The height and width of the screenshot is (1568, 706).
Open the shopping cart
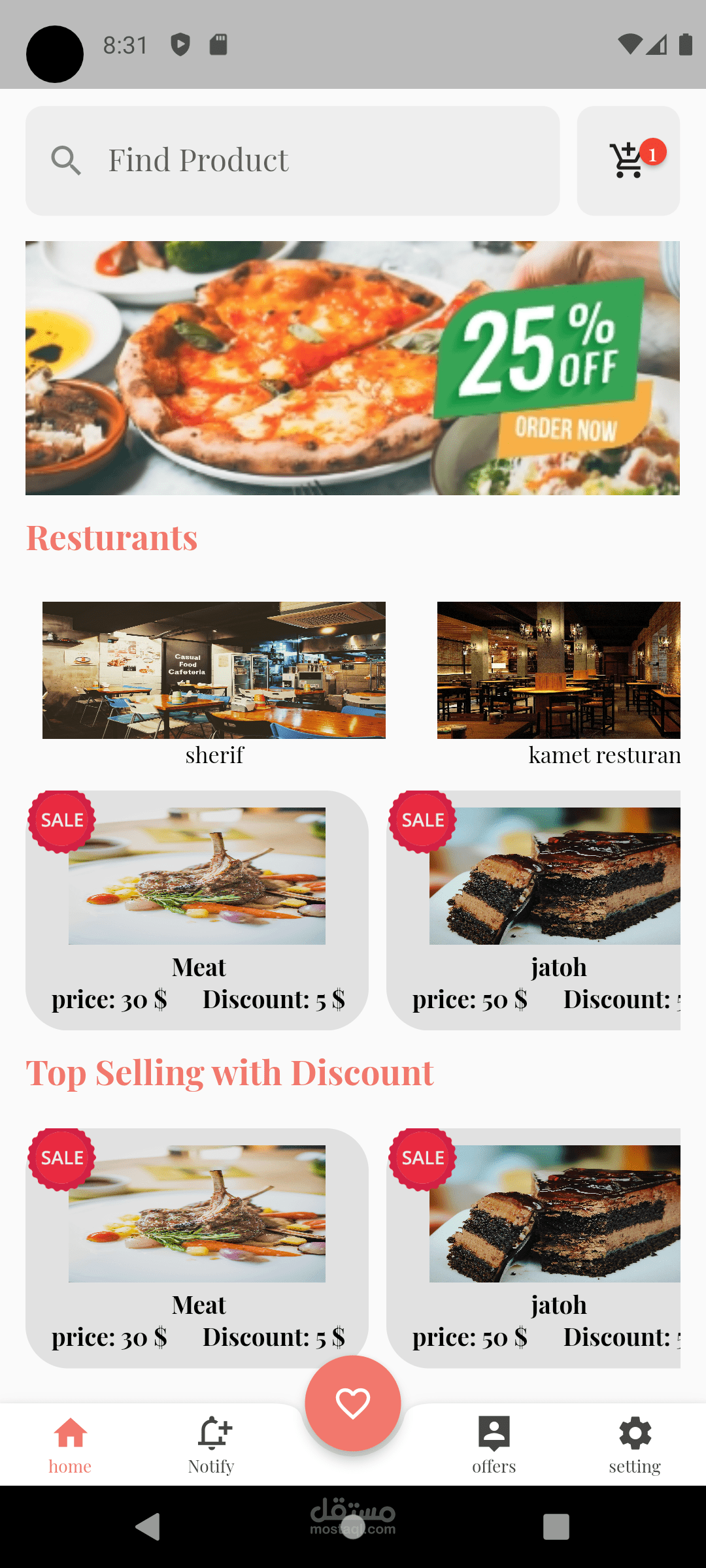pos(628,161)
